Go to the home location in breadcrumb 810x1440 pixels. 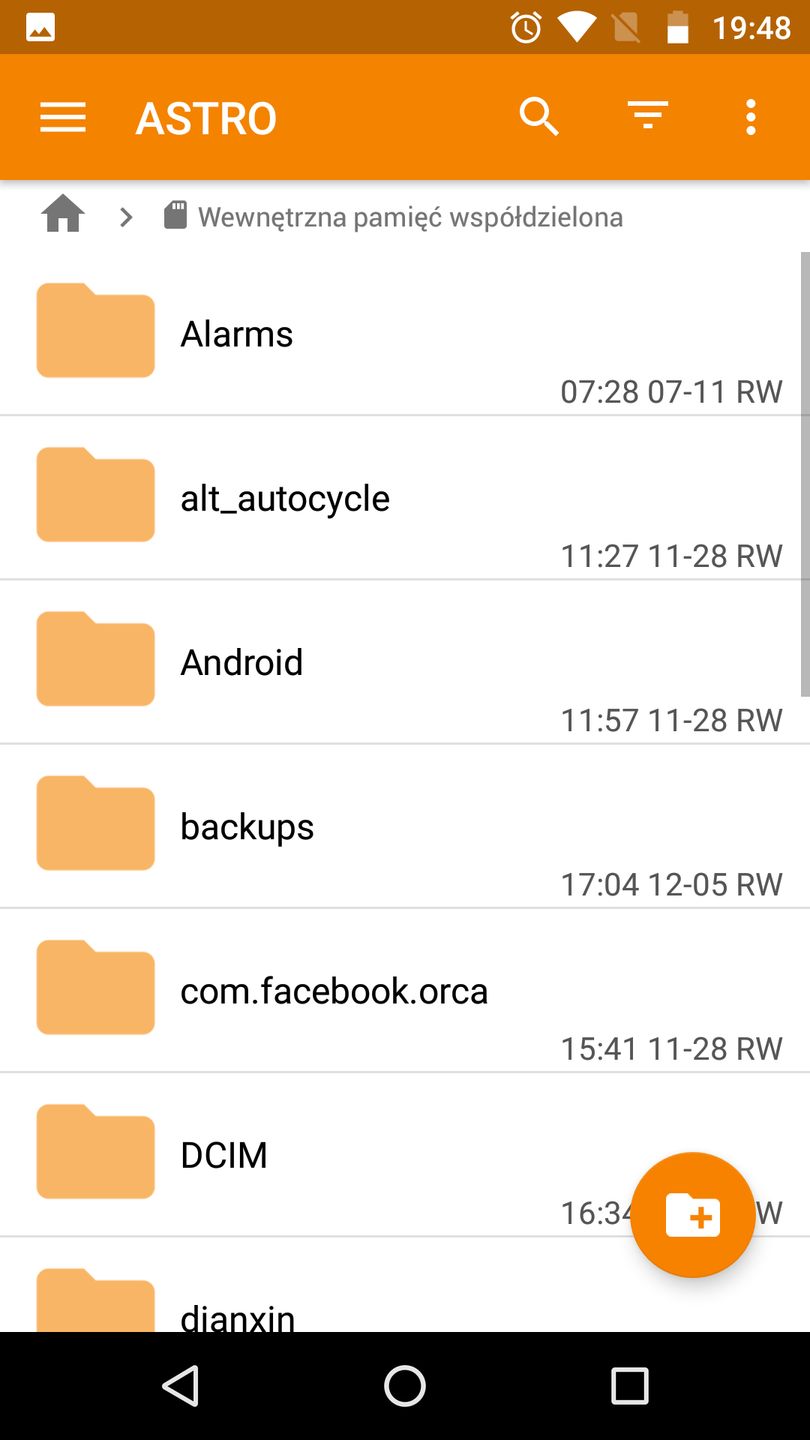[x=63, y=215]
